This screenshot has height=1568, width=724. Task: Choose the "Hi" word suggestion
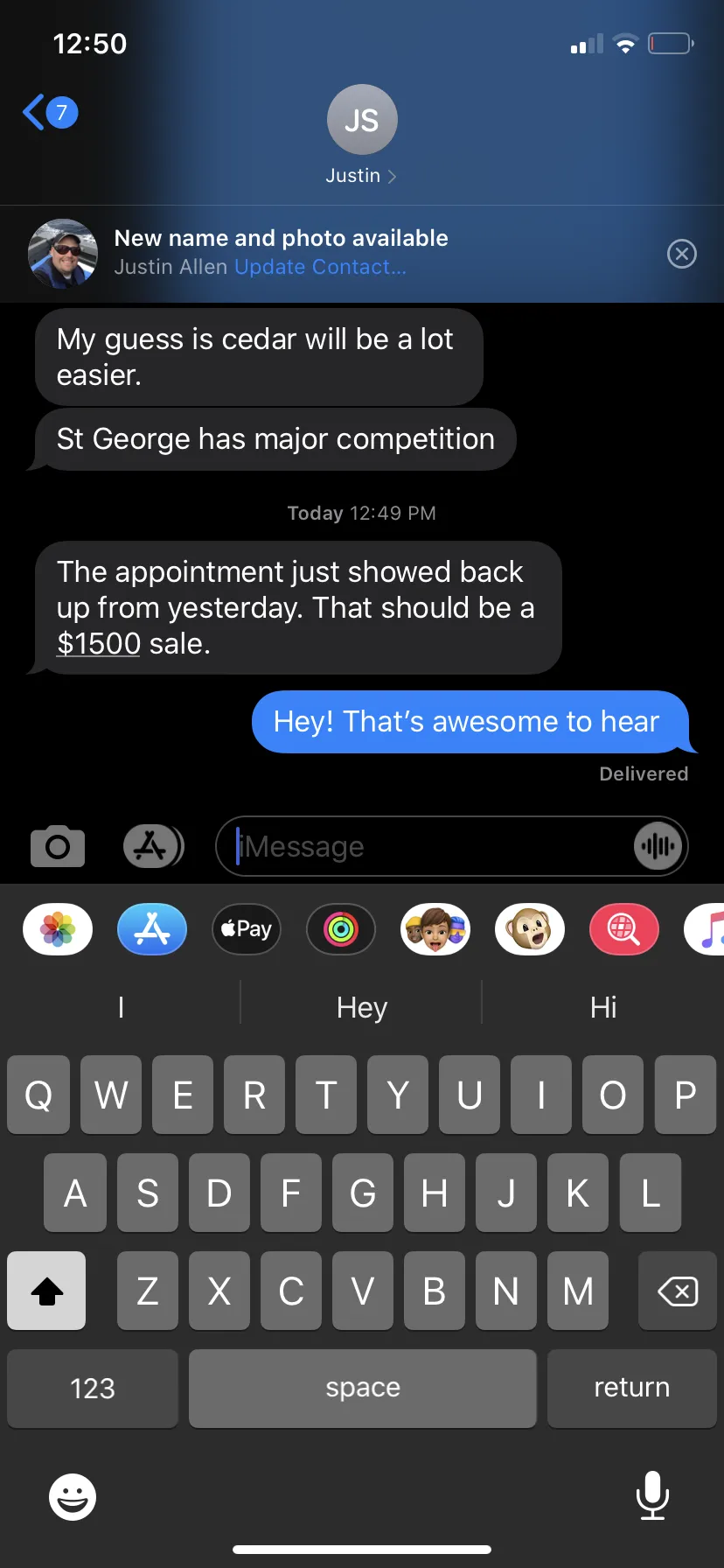click(x=603, y=1007)
